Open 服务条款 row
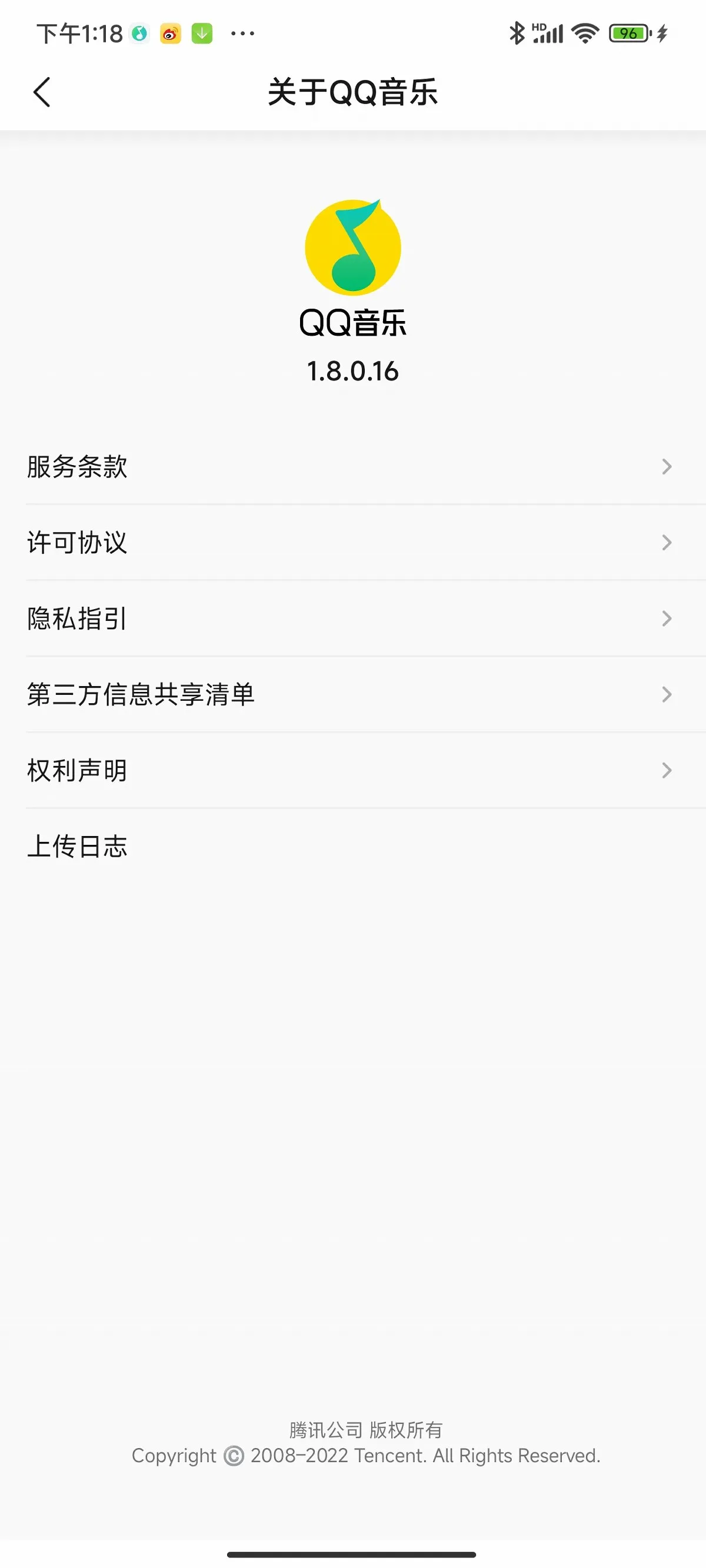Viewport: 706px width, 1568px height. click(354, 467)
